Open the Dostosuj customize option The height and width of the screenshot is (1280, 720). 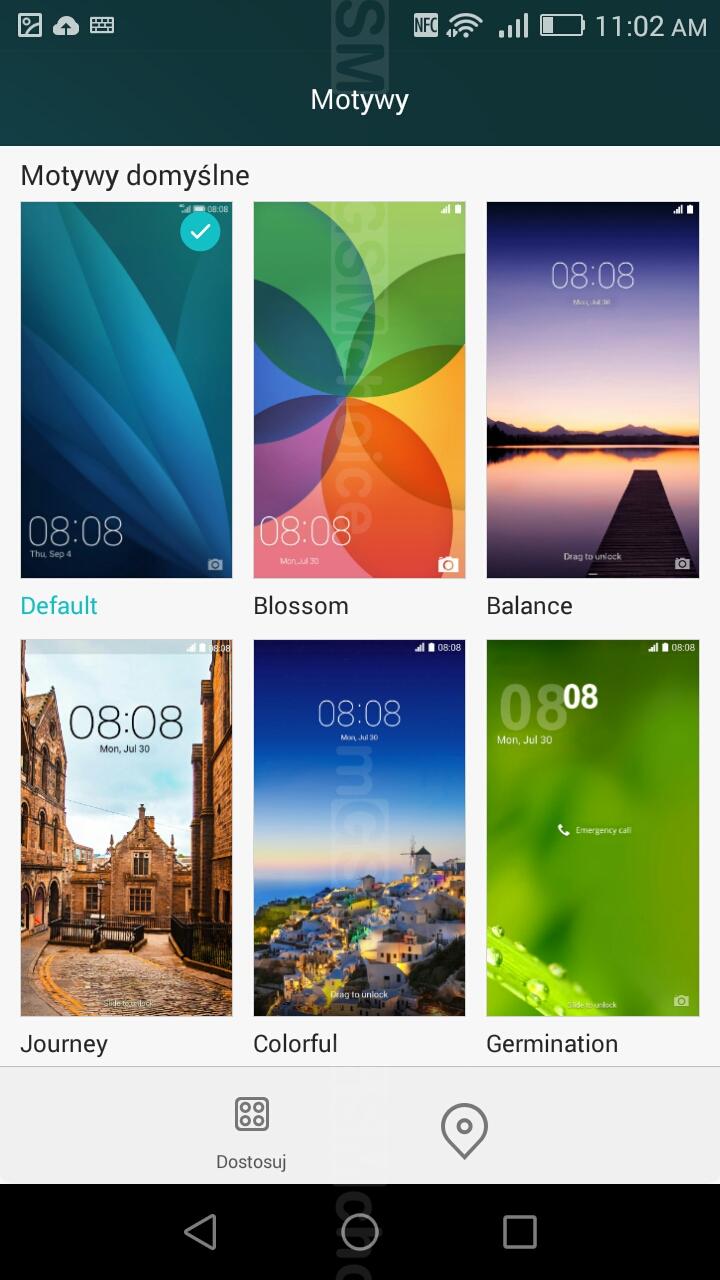(x=252, y=1132)
